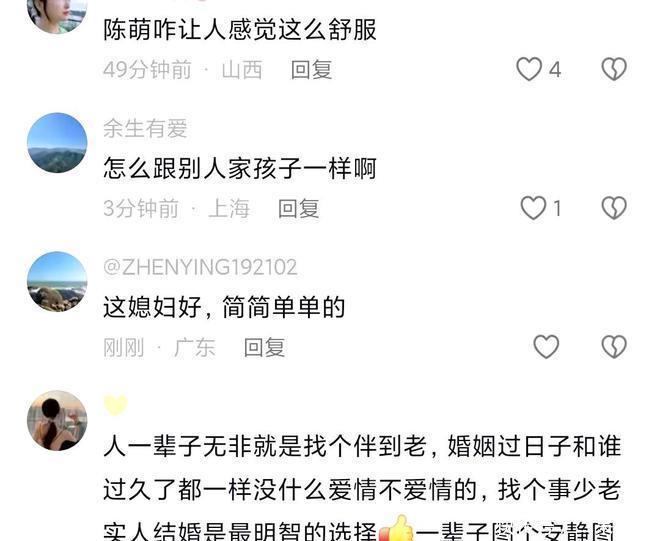Like 余生有爱's comment
Viewport: 660px width, 541px height.
click(533, 208)
